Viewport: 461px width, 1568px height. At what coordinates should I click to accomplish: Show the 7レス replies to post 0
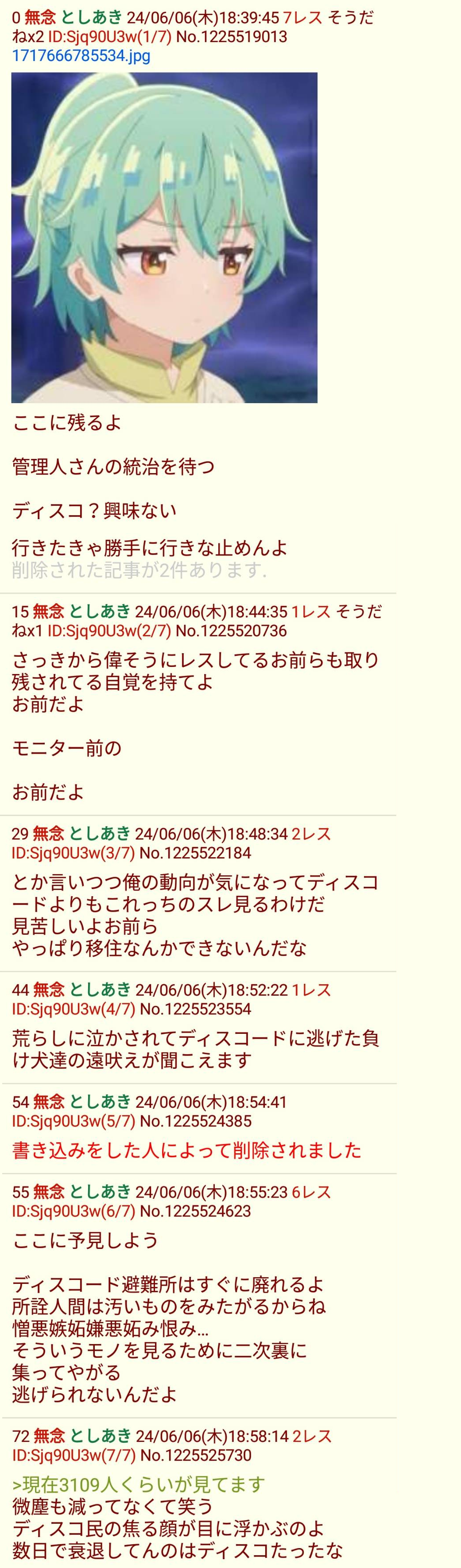302,18
